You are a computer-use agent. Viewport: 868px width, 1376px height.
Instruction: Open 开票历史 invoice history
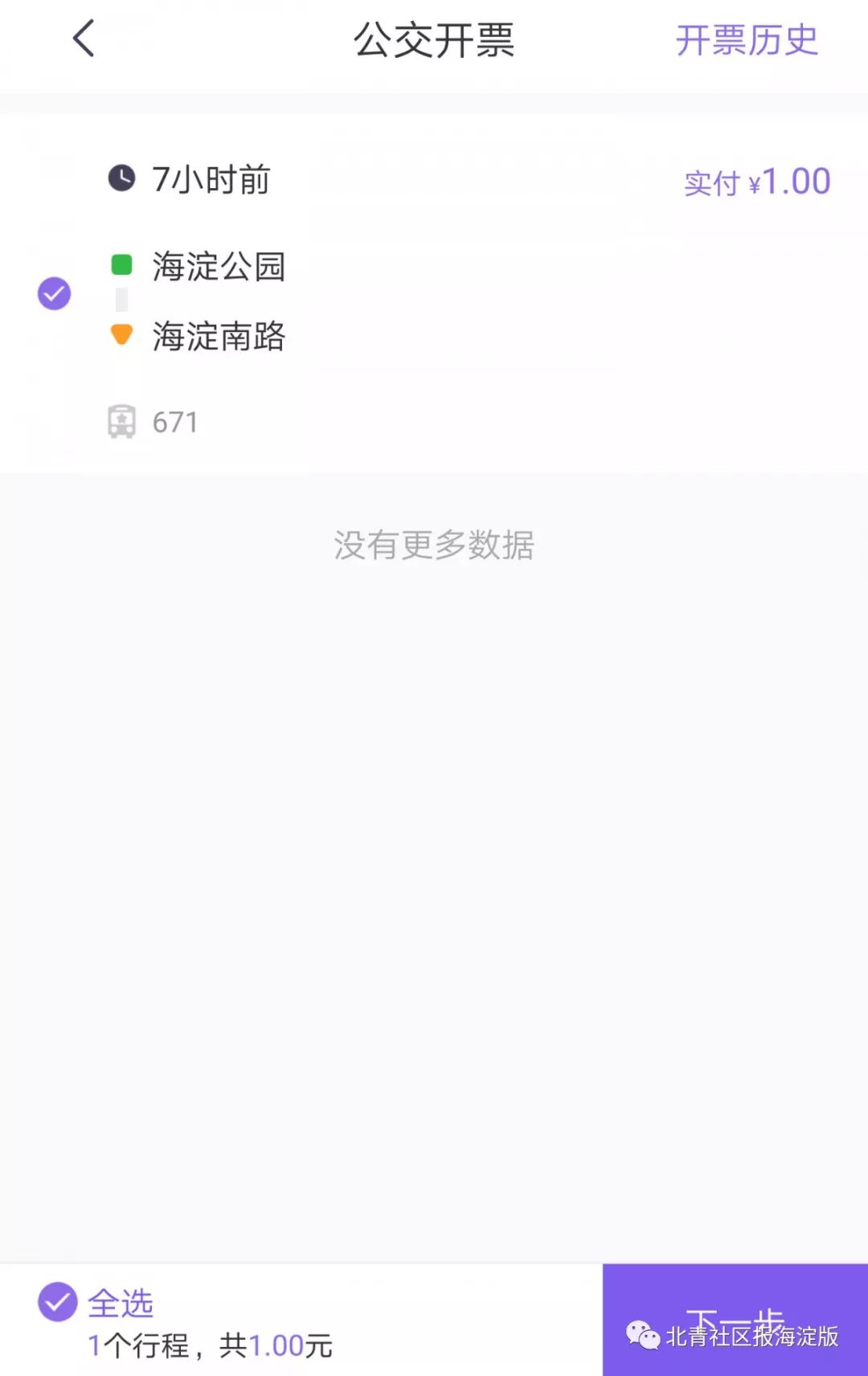pos(747,42)
